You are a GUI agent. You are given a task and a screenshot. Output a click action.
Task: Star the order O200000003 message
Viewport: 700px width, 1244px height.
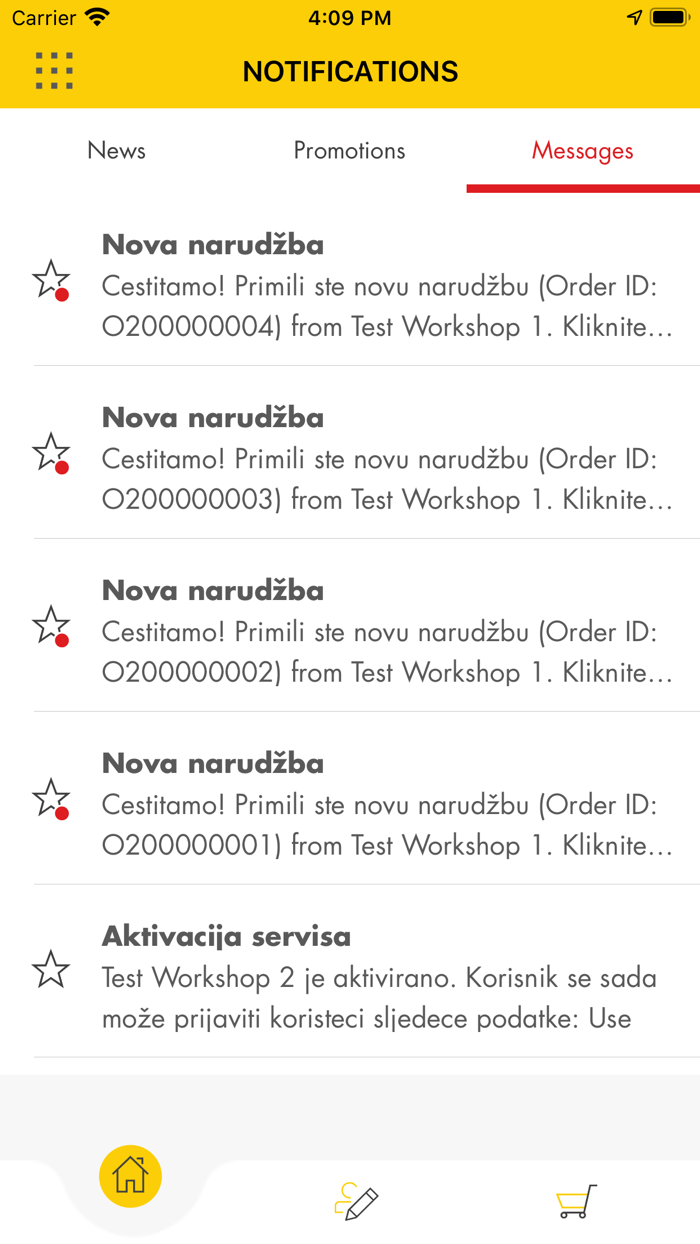tap(51, 453)
